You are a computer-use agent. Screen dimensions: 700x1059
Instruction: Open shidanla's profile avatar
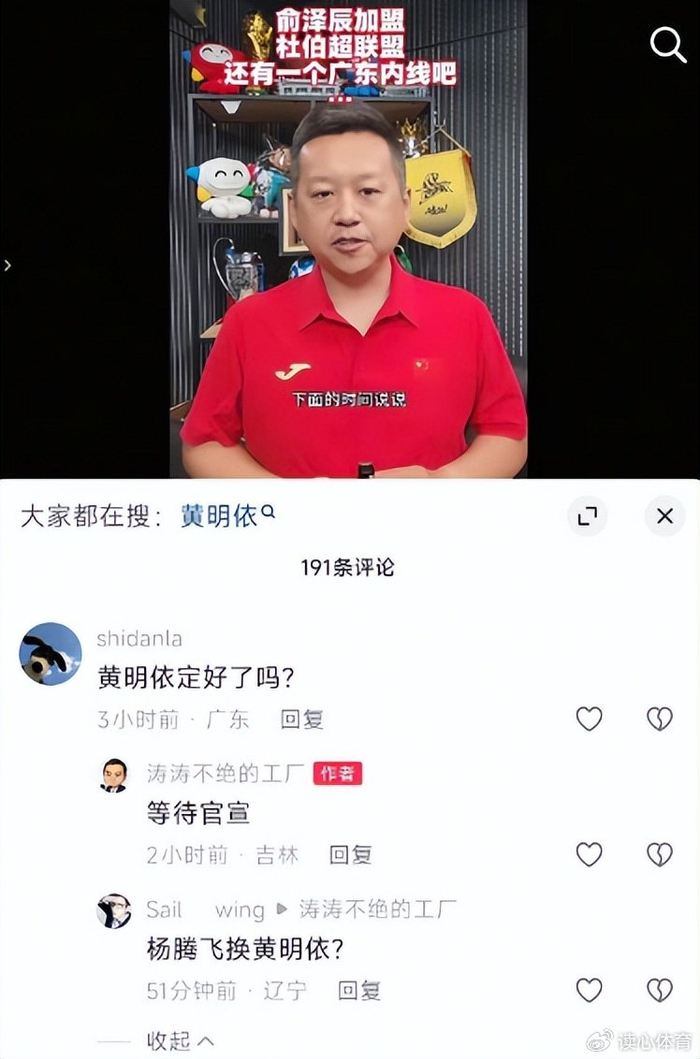point(50,654)
